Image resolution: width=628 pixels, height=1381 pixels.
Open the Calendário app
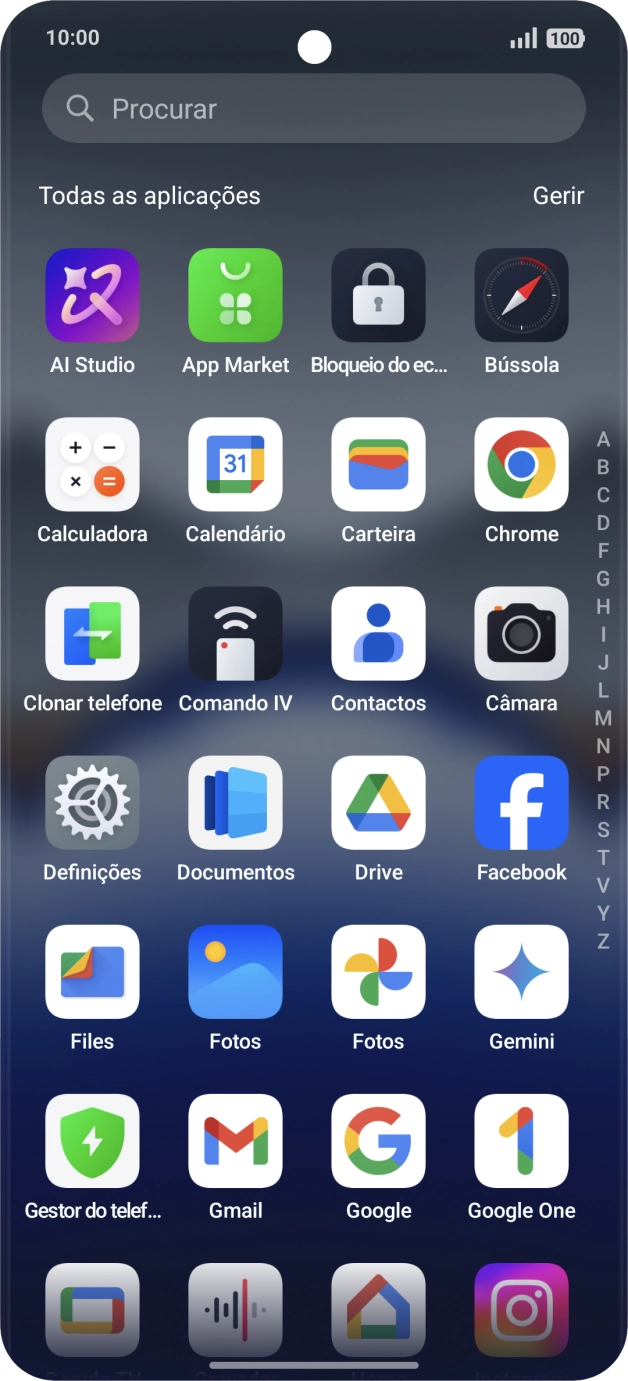coord(235,465)
